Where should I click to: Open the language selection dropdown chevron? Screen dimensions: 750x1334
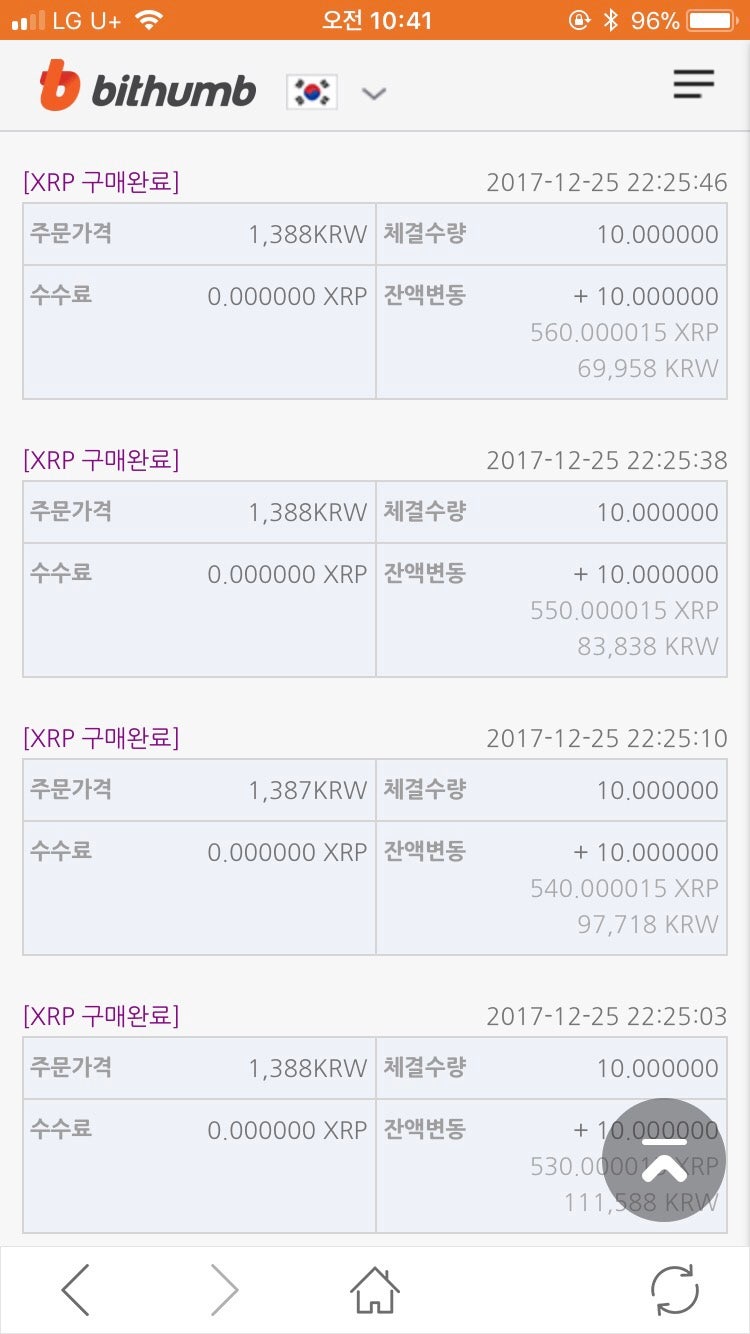point(374,93)
